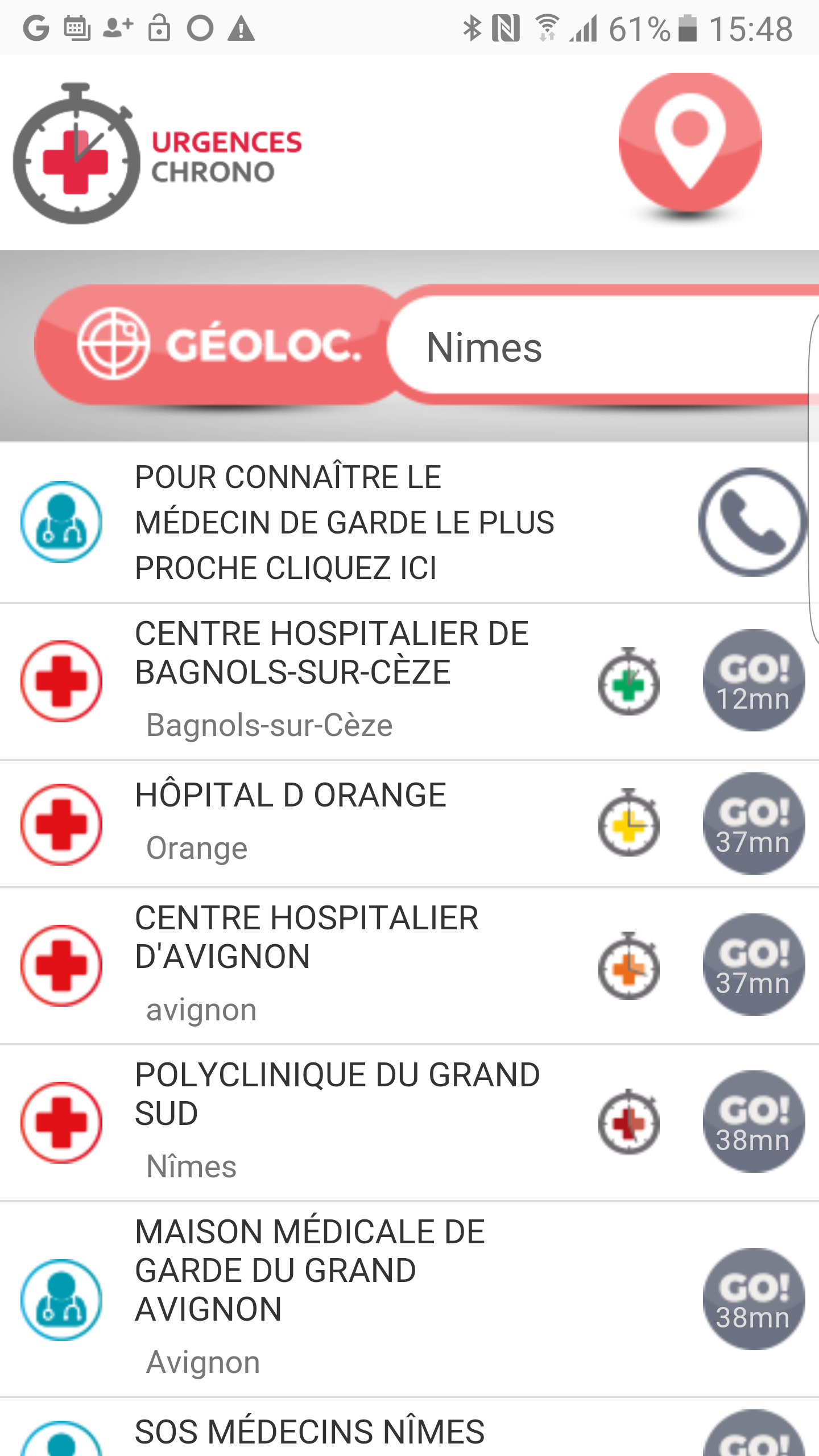This screenshot has width=819, height=1456.
Task: Tap the GÉOLOC. geolocation button
Action: tap(219, 345)
